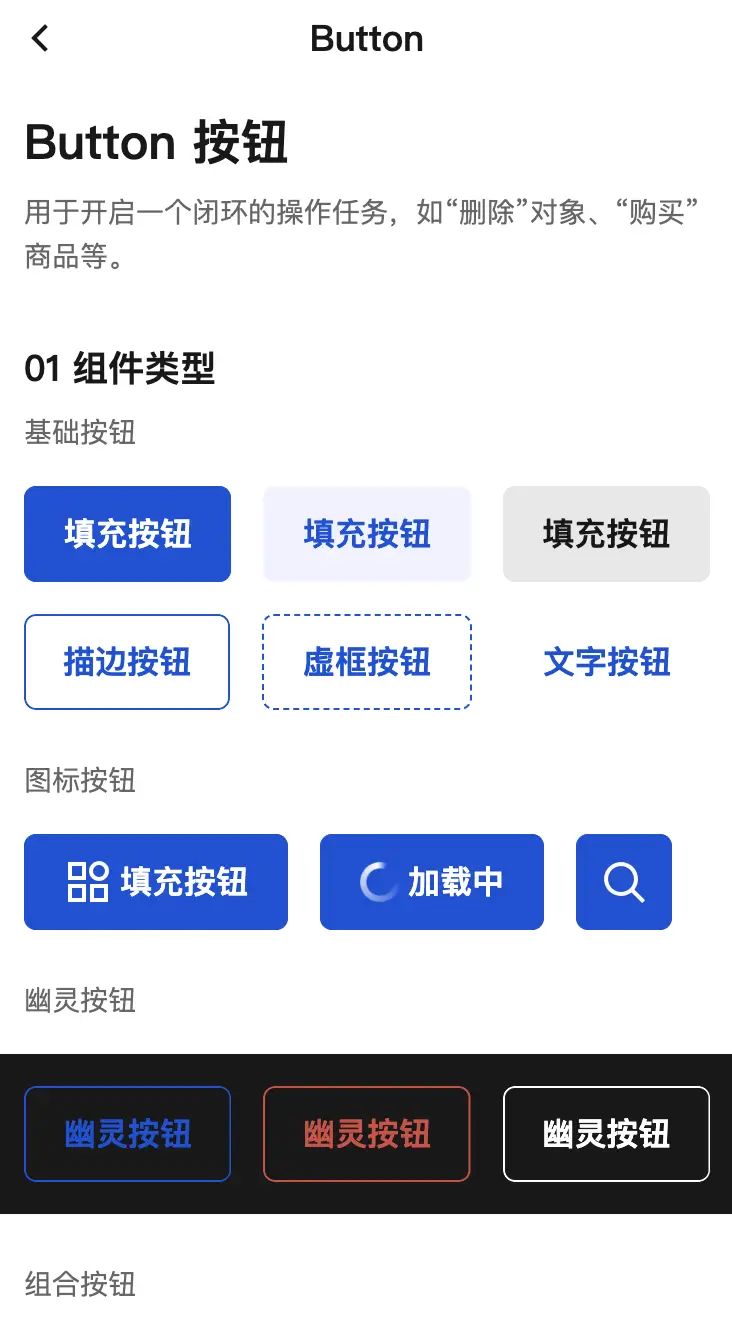Tap the dark blue 填充按钮 button
This screenshot has height=1324, width=732.
(x=127, y=534)
